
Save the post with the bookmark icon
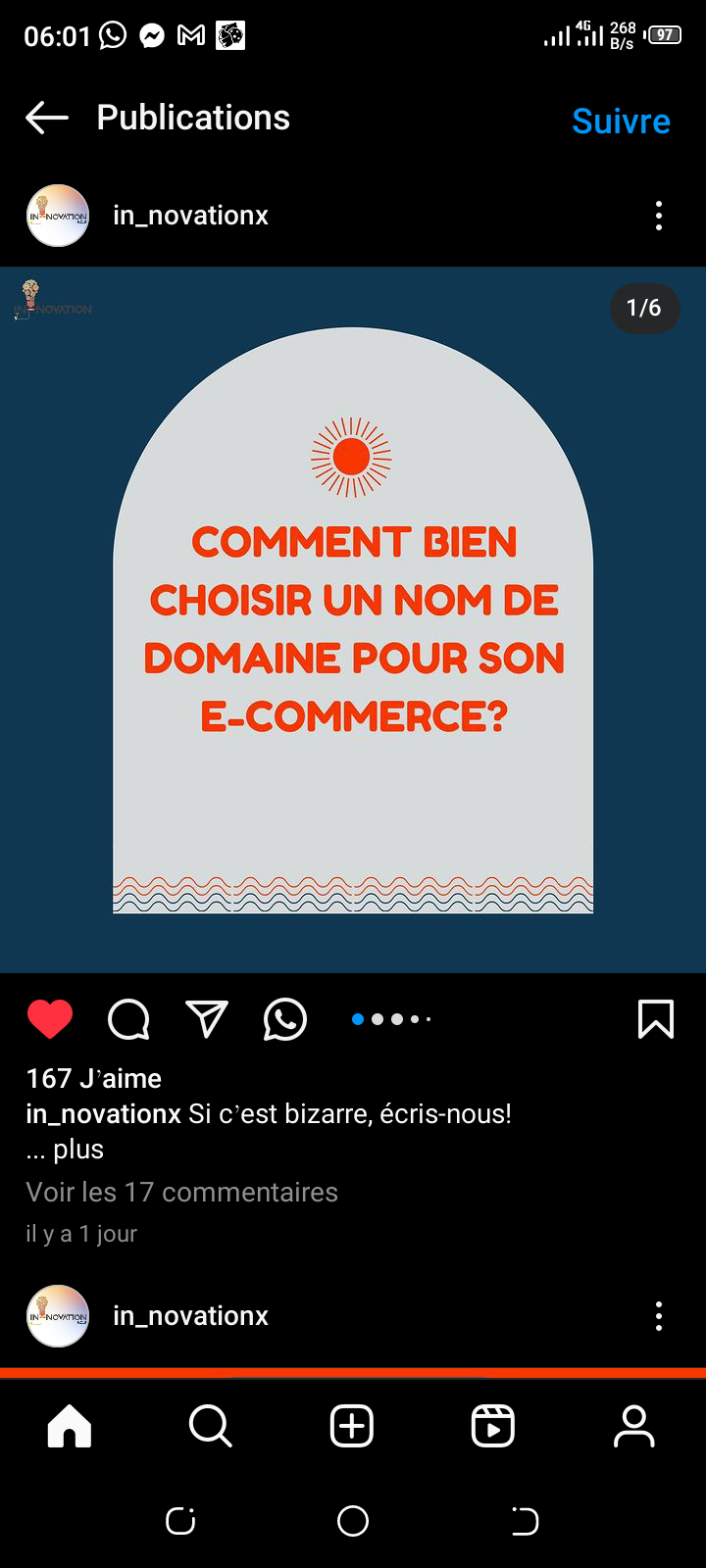click(x=655, y=1019)
